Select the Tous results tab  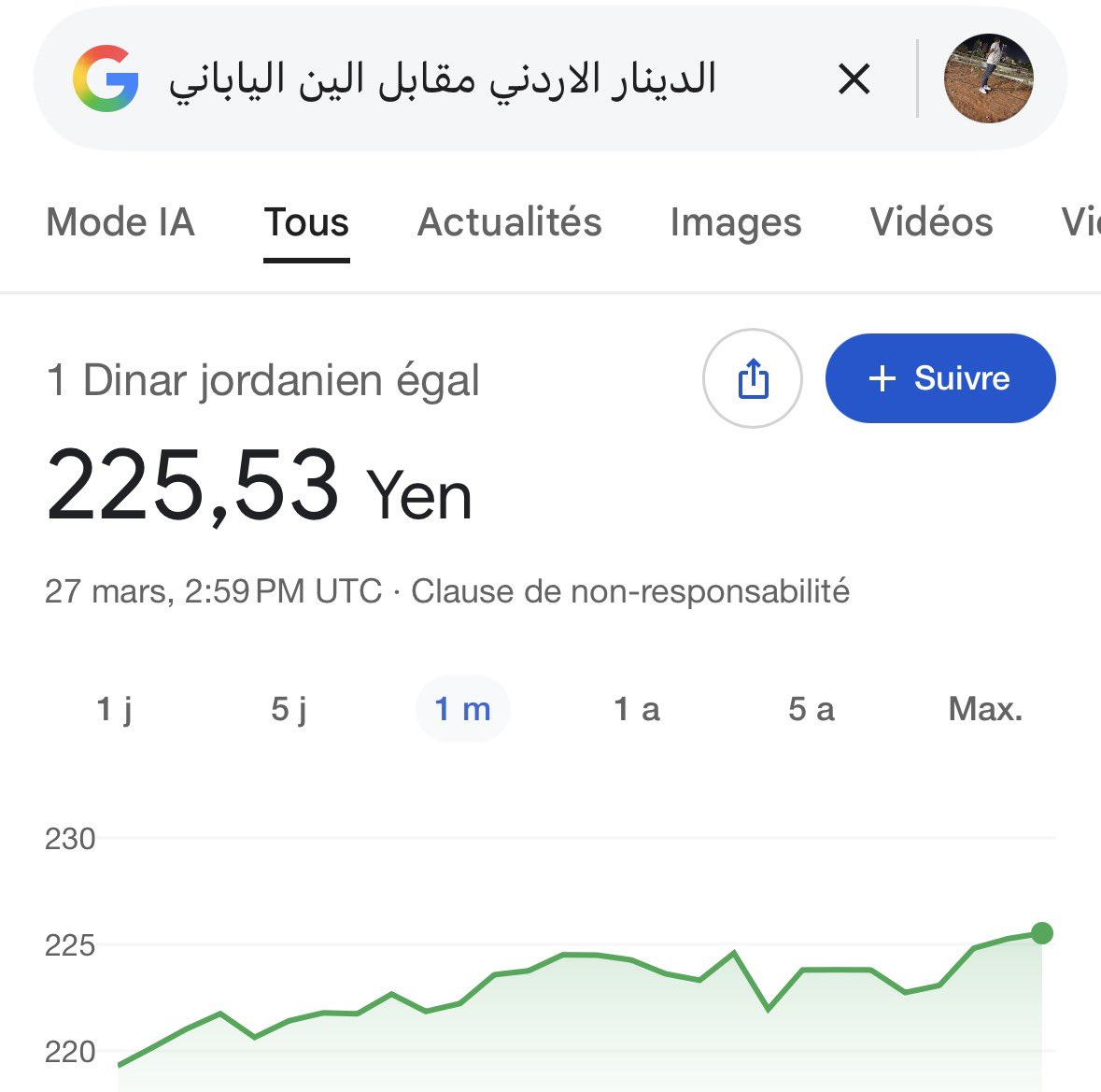[x=306, y=222]
